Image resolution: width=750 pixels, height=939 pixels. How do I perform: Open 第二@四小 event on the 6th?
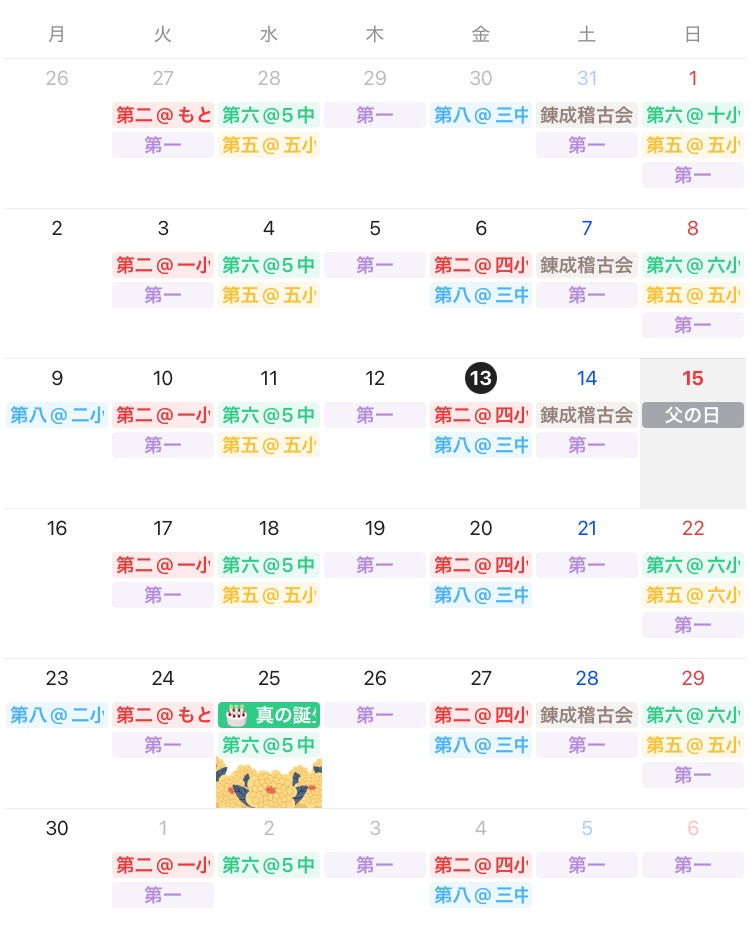(x=481, y=265)
